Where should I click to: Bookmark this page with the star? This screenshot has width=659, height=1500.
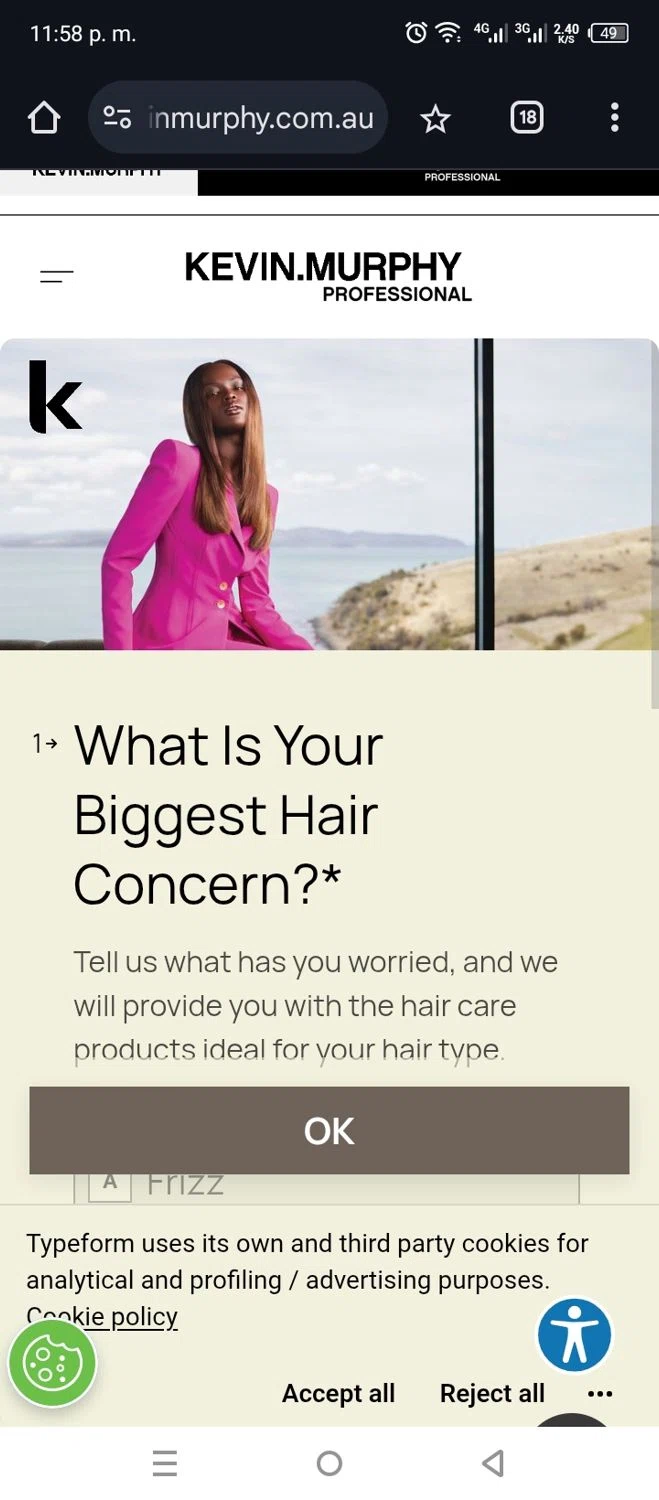pyautogui.click(x=435, y=119)
